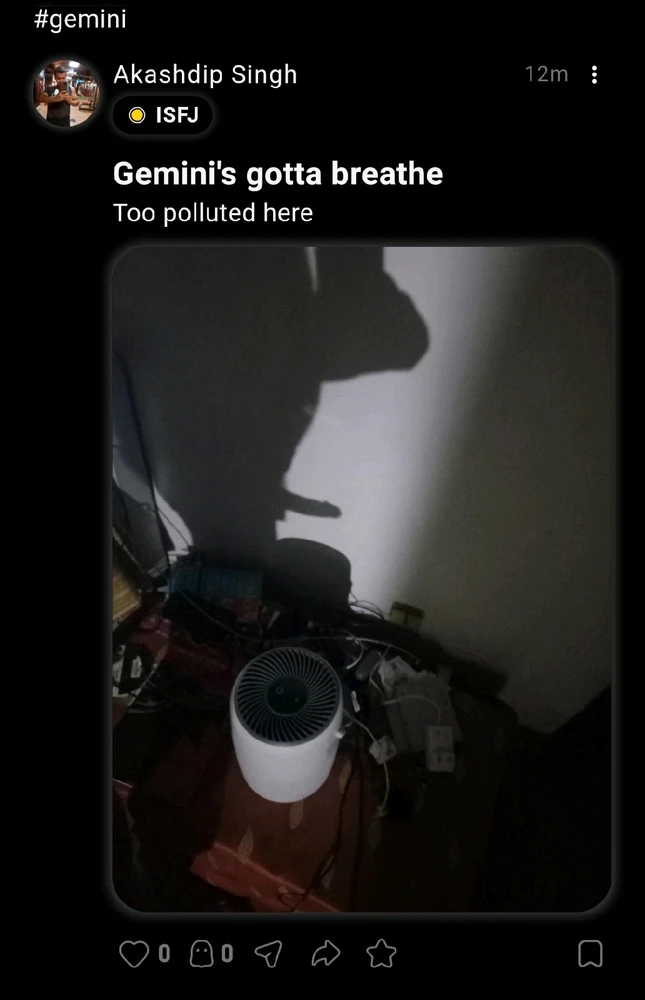Send the post via paper plane icon
Screen dimensions: 645x1000
[268, 954]
